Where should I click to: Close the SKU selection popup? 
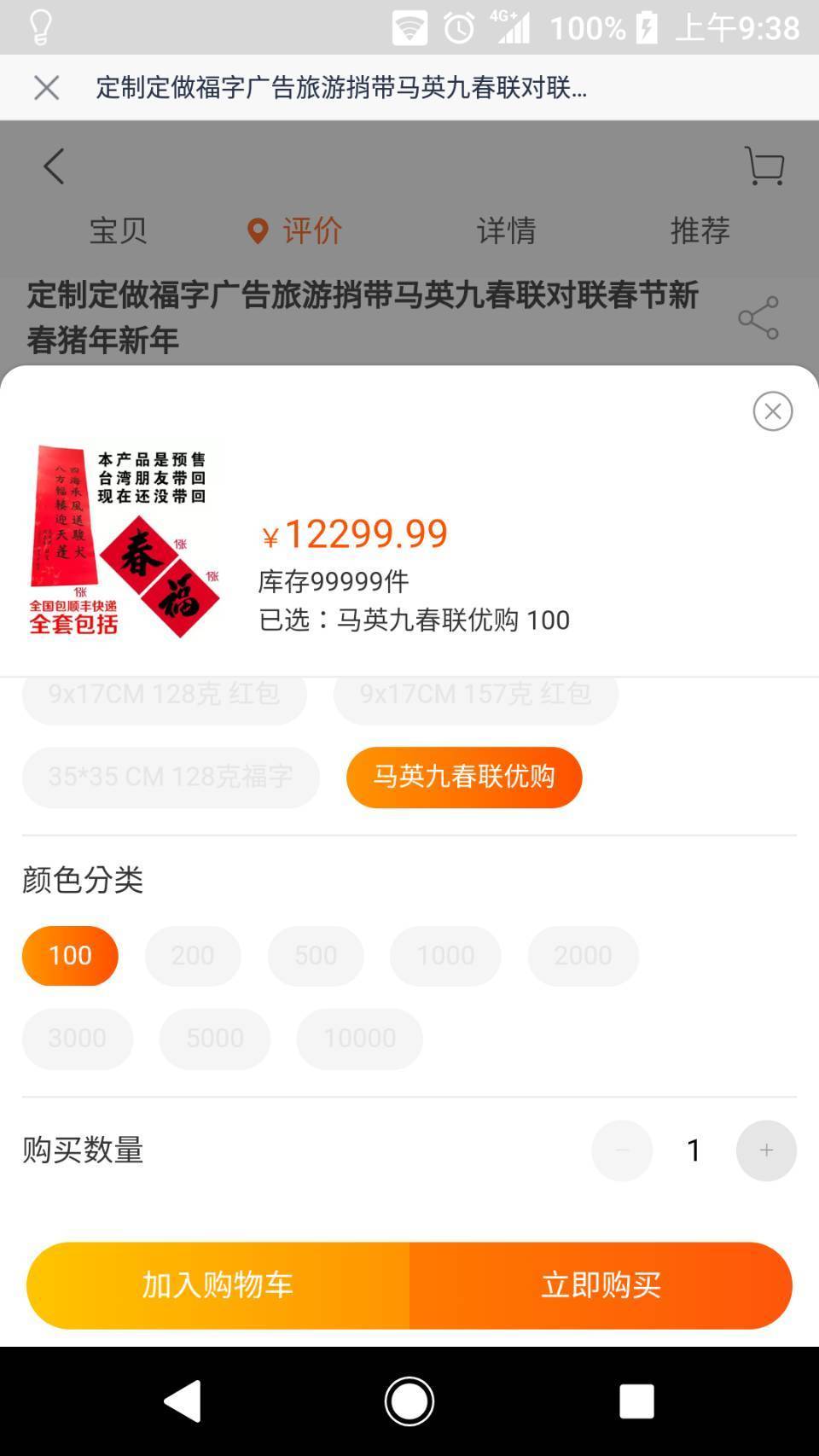click(772, 411)
